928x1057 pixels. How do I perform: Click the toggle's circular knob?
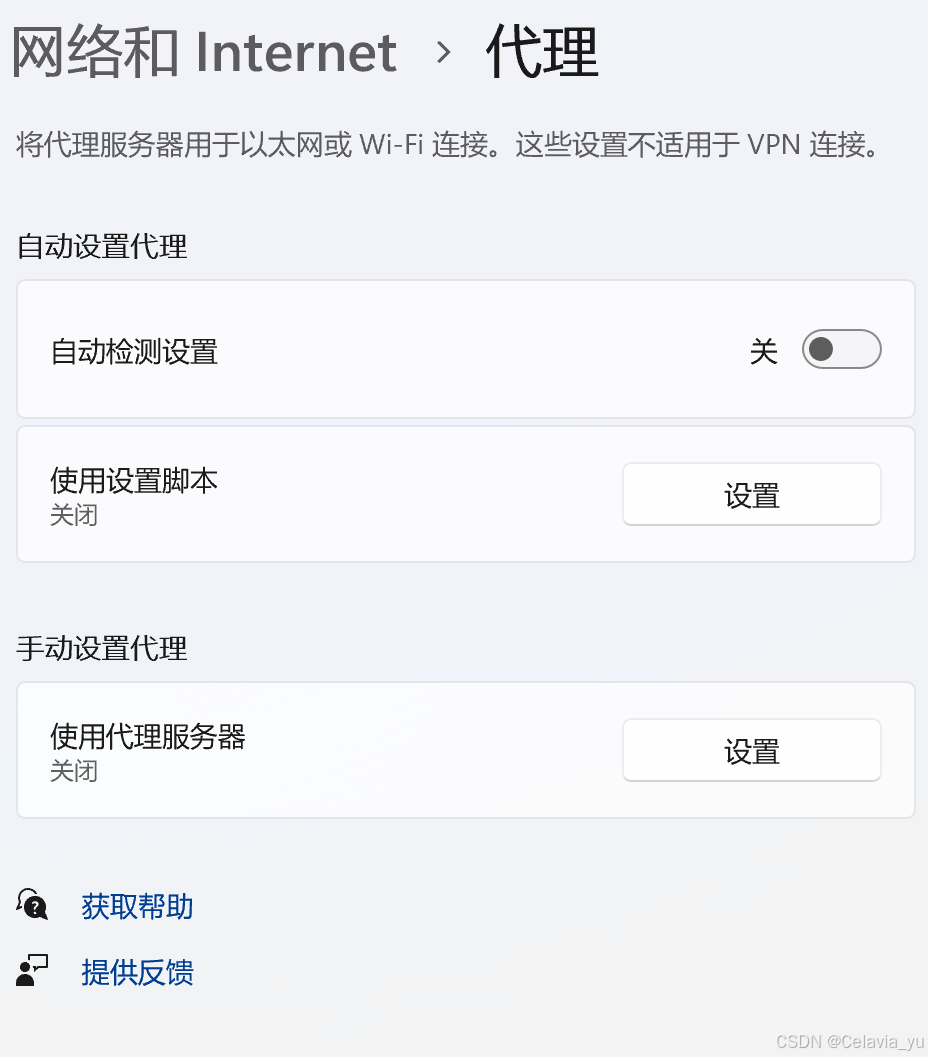point(822,349)
